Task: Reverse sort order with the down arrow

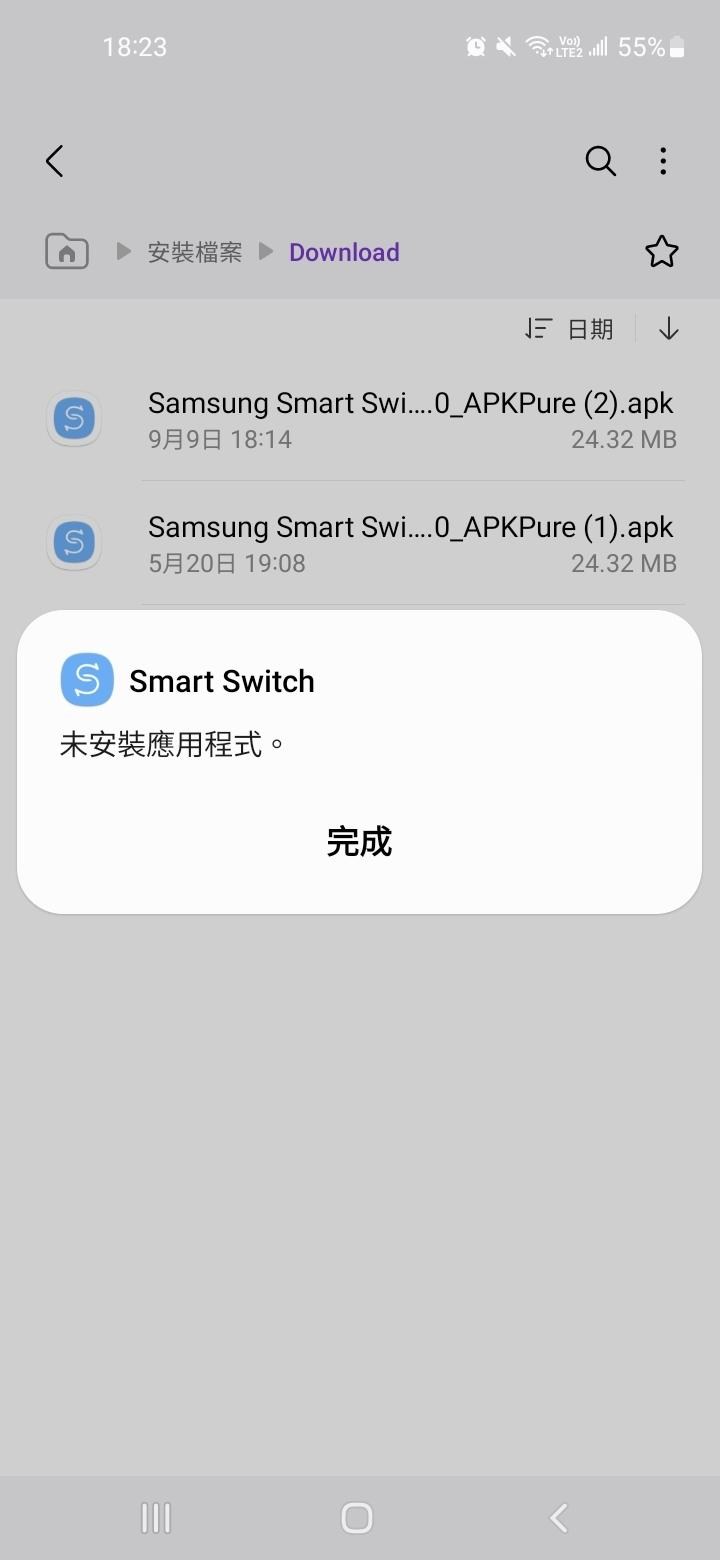Action: pyautogui.click(x=669, y=329)
